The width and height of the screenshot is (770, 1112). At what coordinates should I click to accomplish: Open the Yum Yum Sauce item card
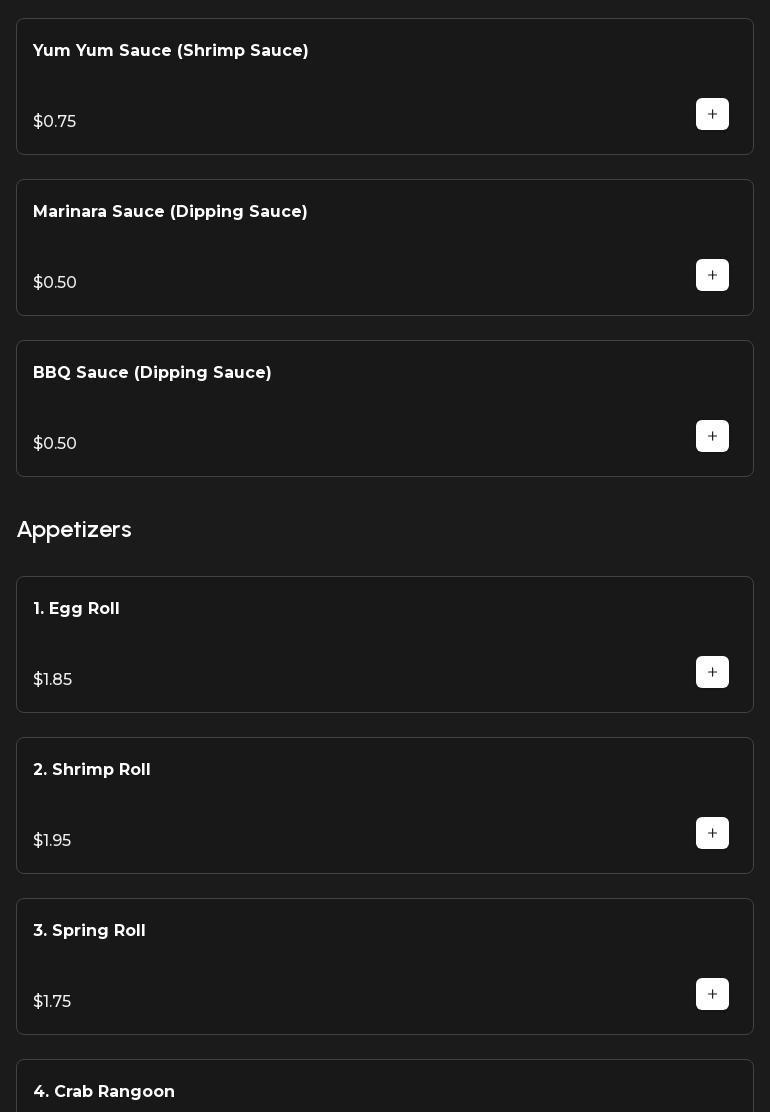tap(300, 86)
